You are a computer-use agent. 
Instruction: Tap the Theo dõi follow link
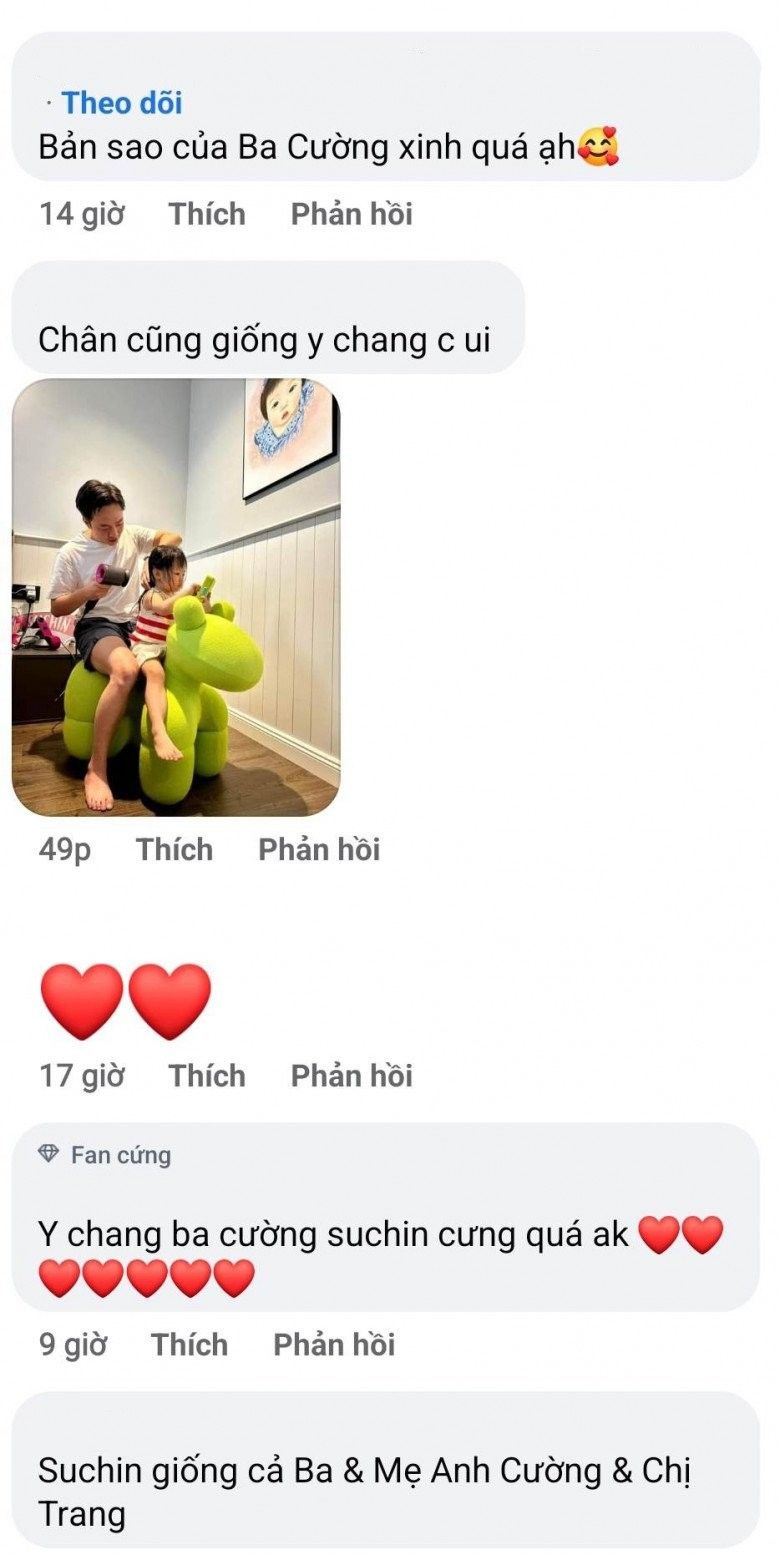click(121, 103)
